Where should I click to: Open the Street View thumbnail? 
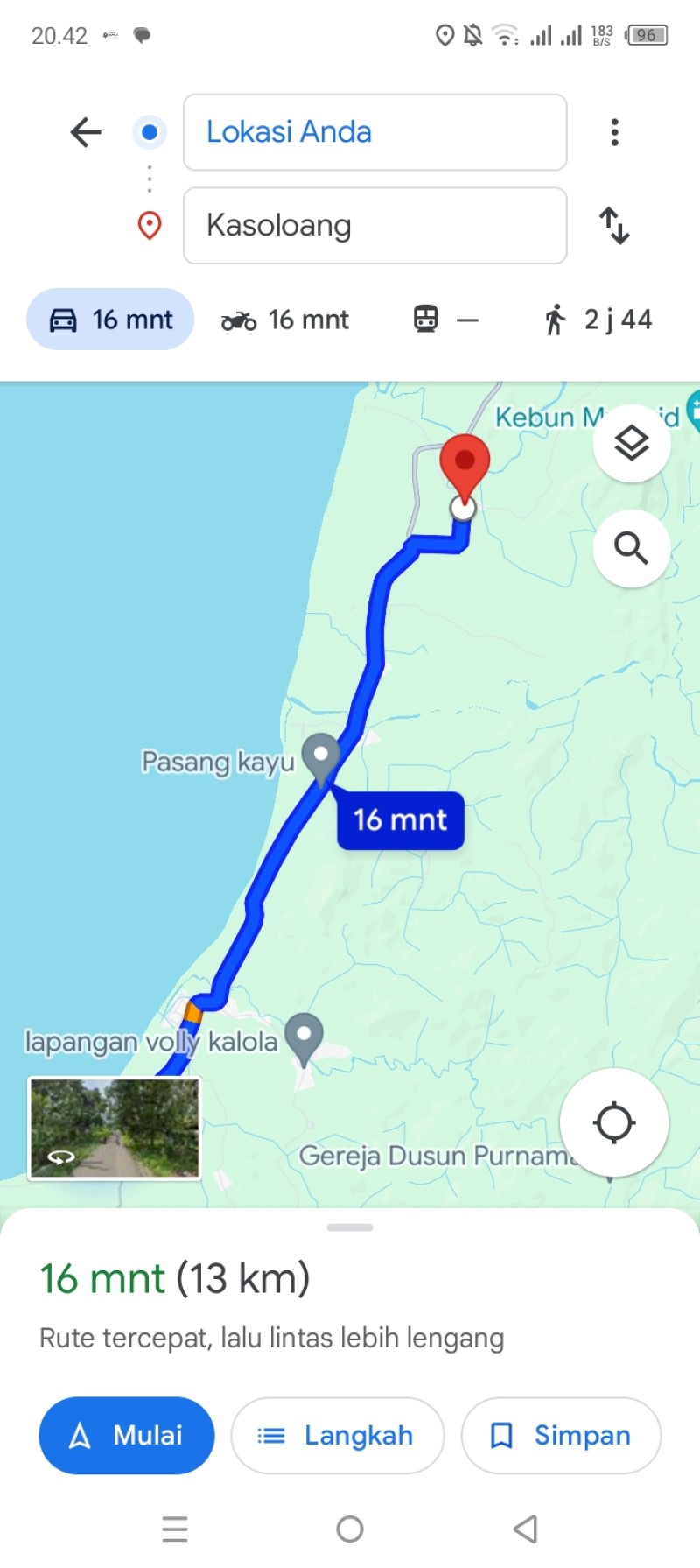coord(115,1129)
